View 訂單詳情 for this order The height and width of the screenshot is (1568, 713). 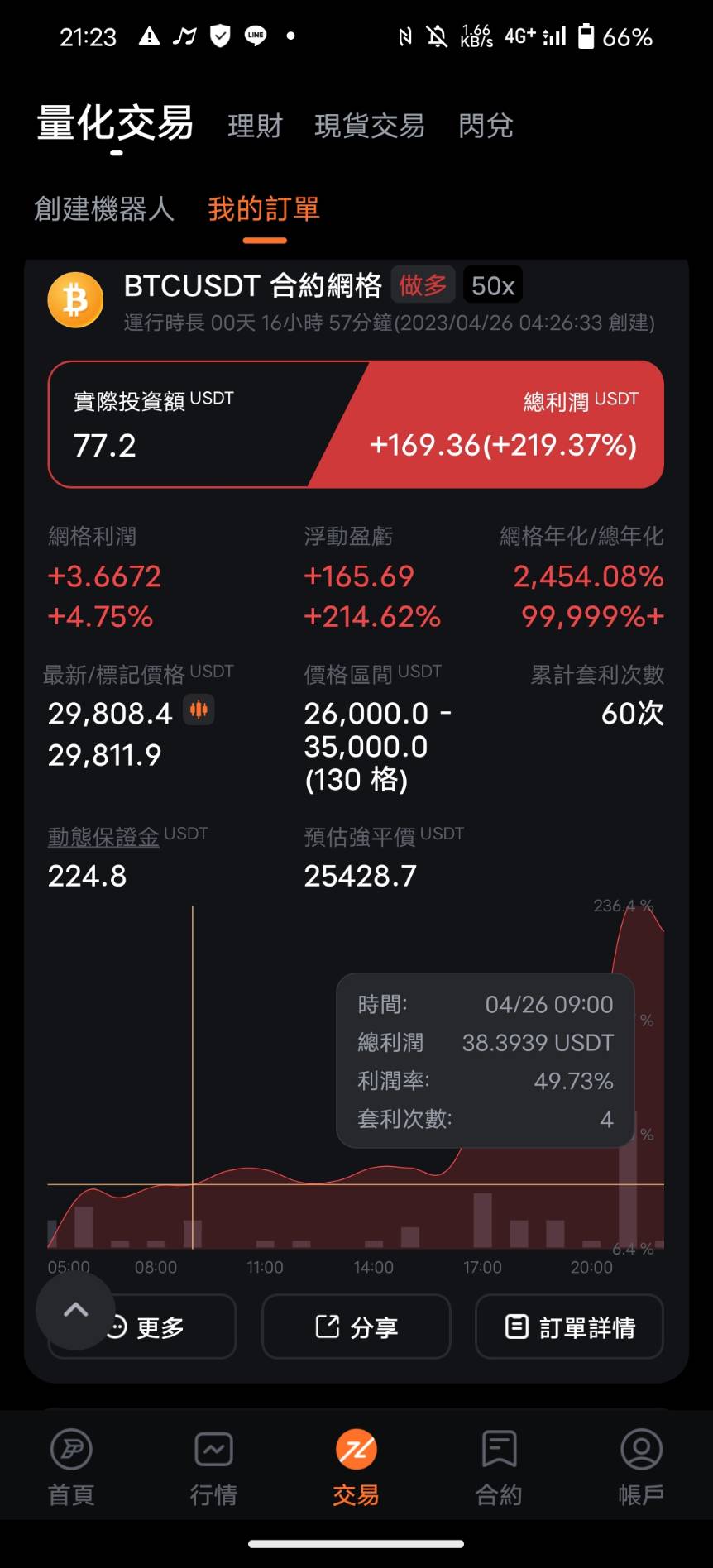click(569, 1327)
